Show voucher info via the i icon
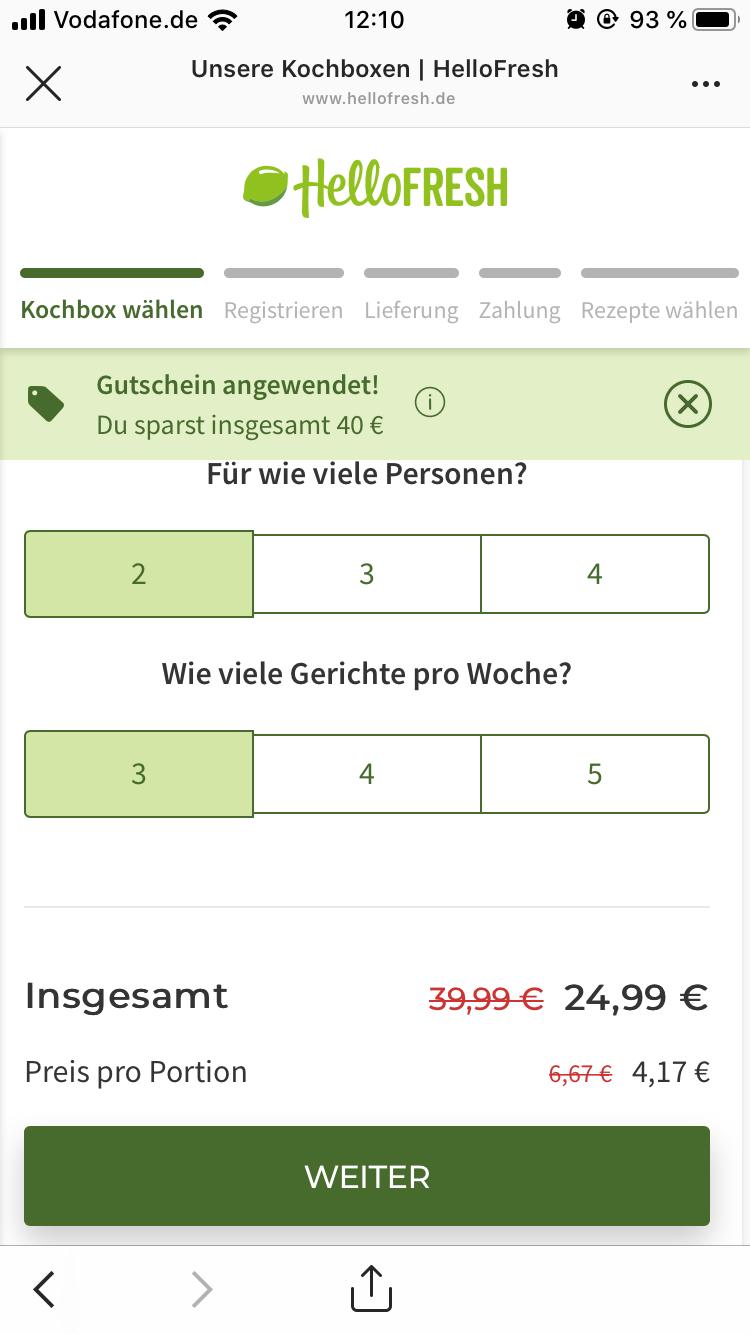Screen dimensions: 750x1334 pyautogui.click(x=430, y=403)
